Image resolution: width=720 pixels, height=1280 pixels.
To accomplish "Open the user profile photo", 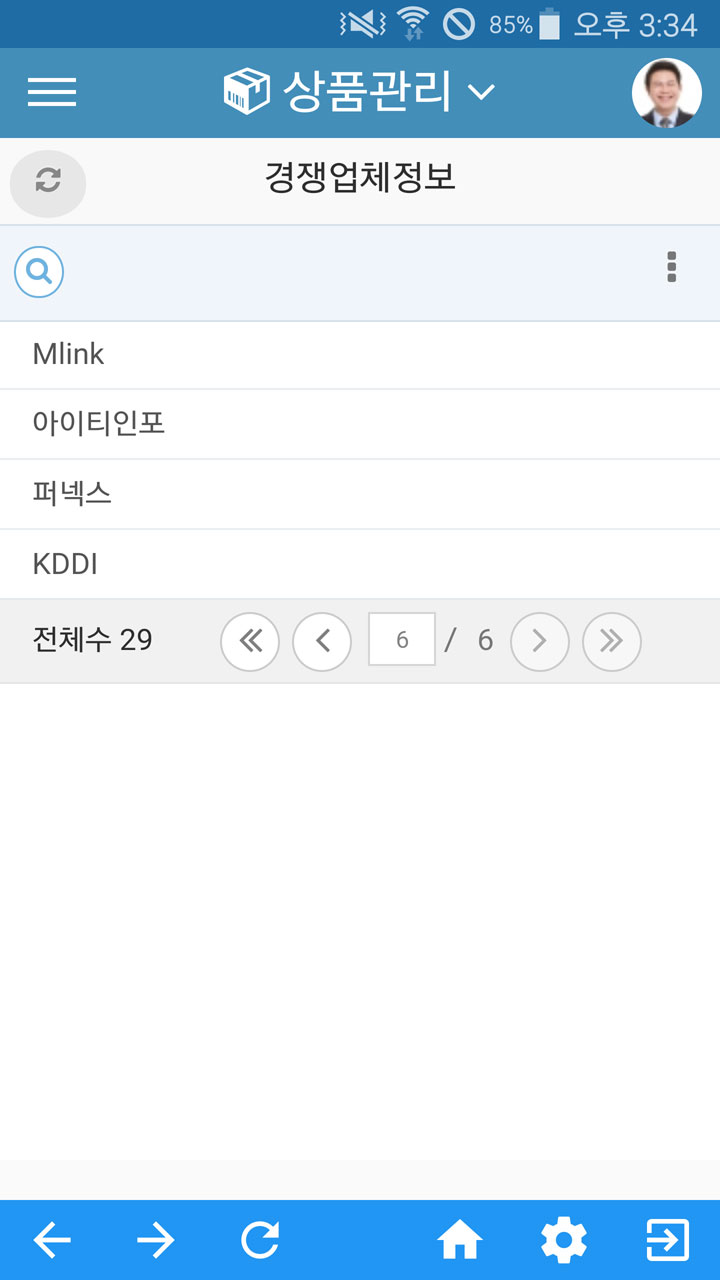I will 667,93.
